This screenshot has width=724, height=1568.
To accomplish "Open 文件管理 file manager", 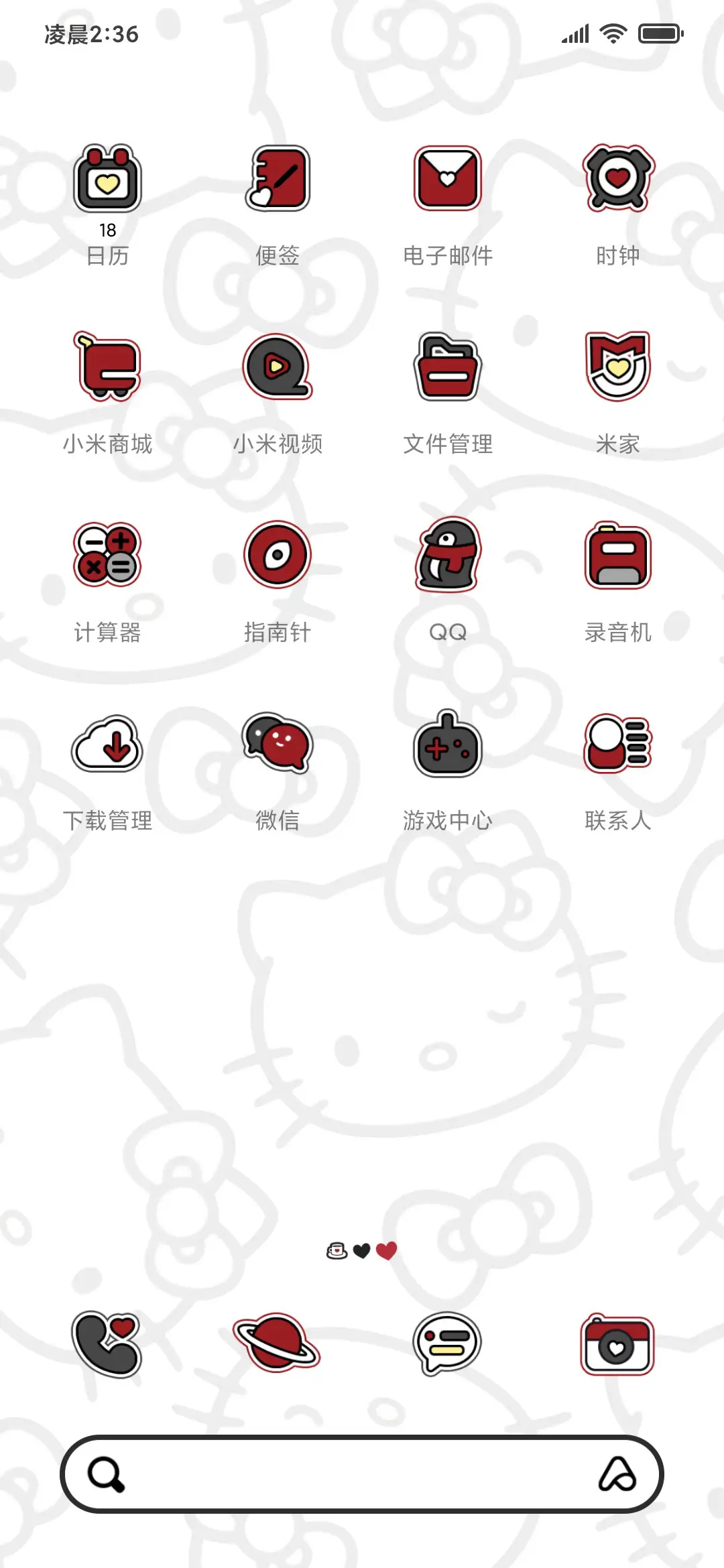I will coord(448,369).
